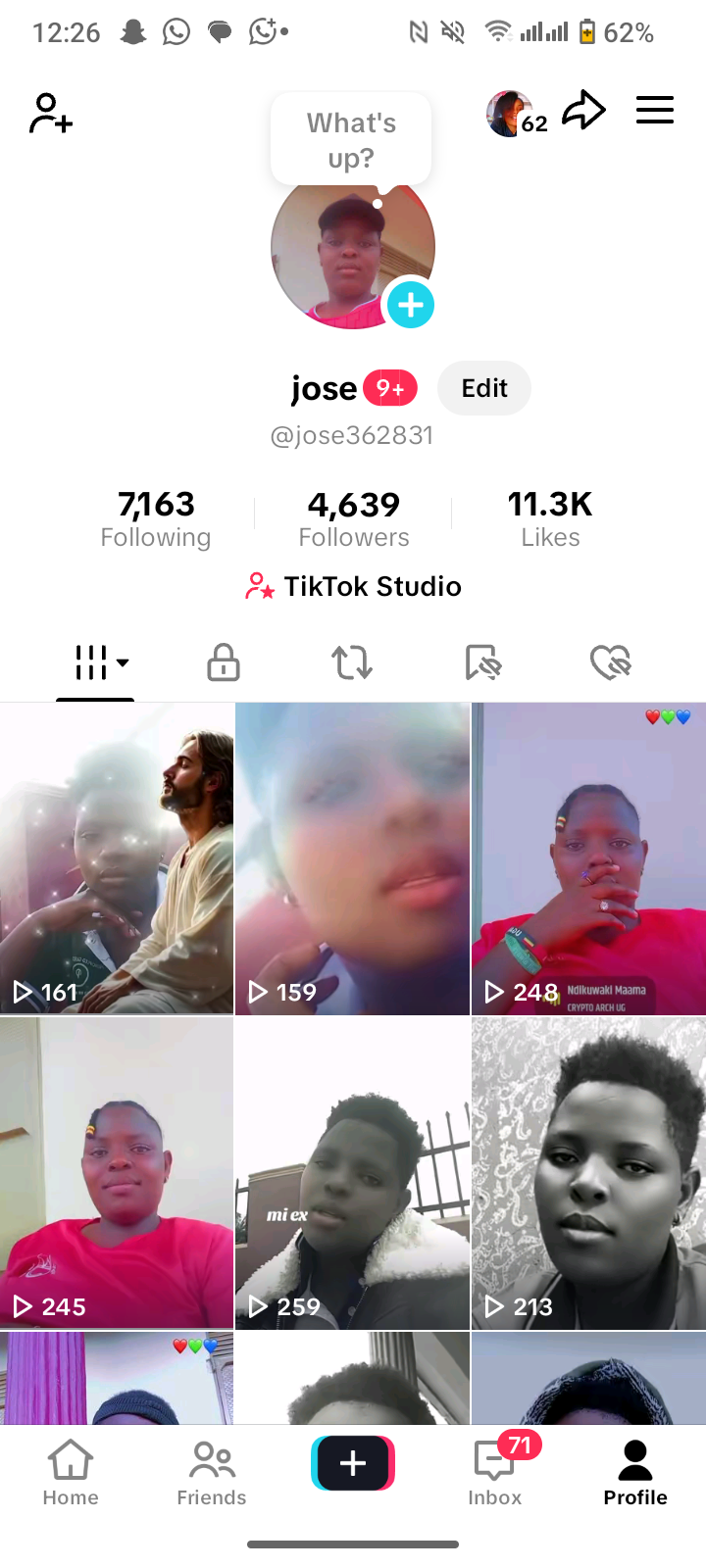The height and width of the screenshot is (1568, 706).
Task: Go to the Home tab
Action: 71,1472
